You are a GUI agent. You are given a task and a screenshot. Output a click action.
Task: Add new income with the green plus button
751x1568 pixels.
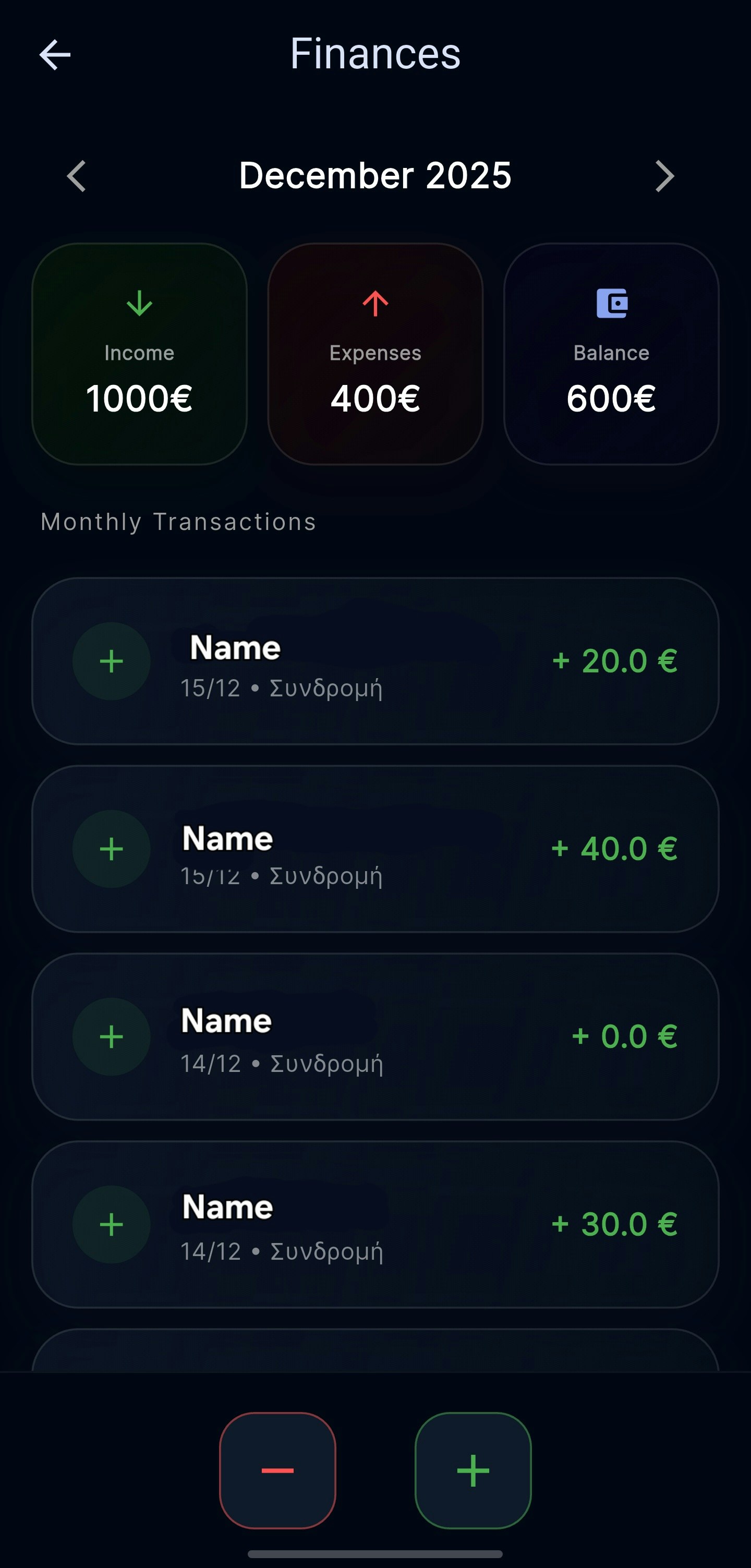(x=473, y=1470)
